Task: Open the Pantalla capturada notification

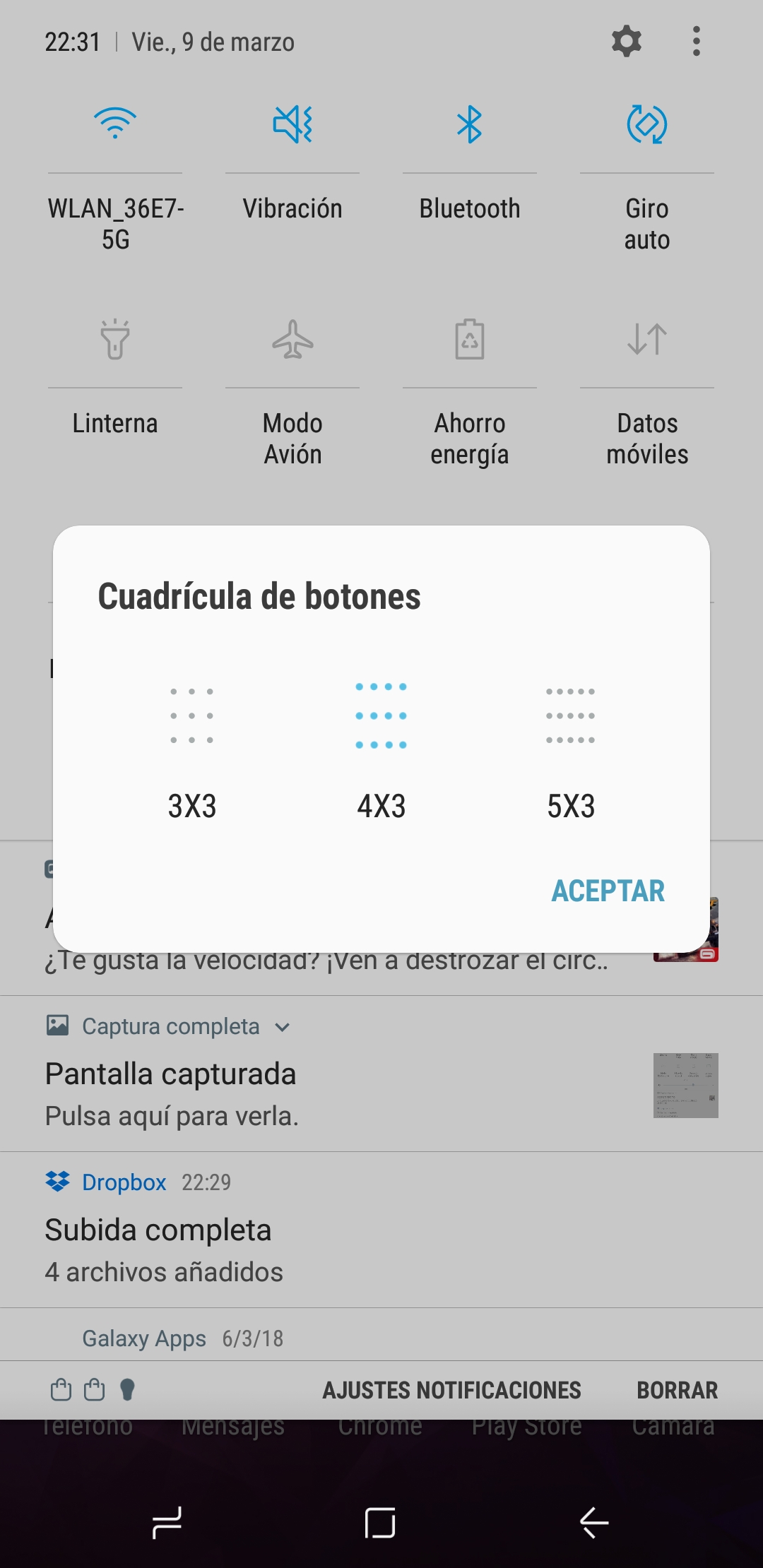Action: [381, 1074]
